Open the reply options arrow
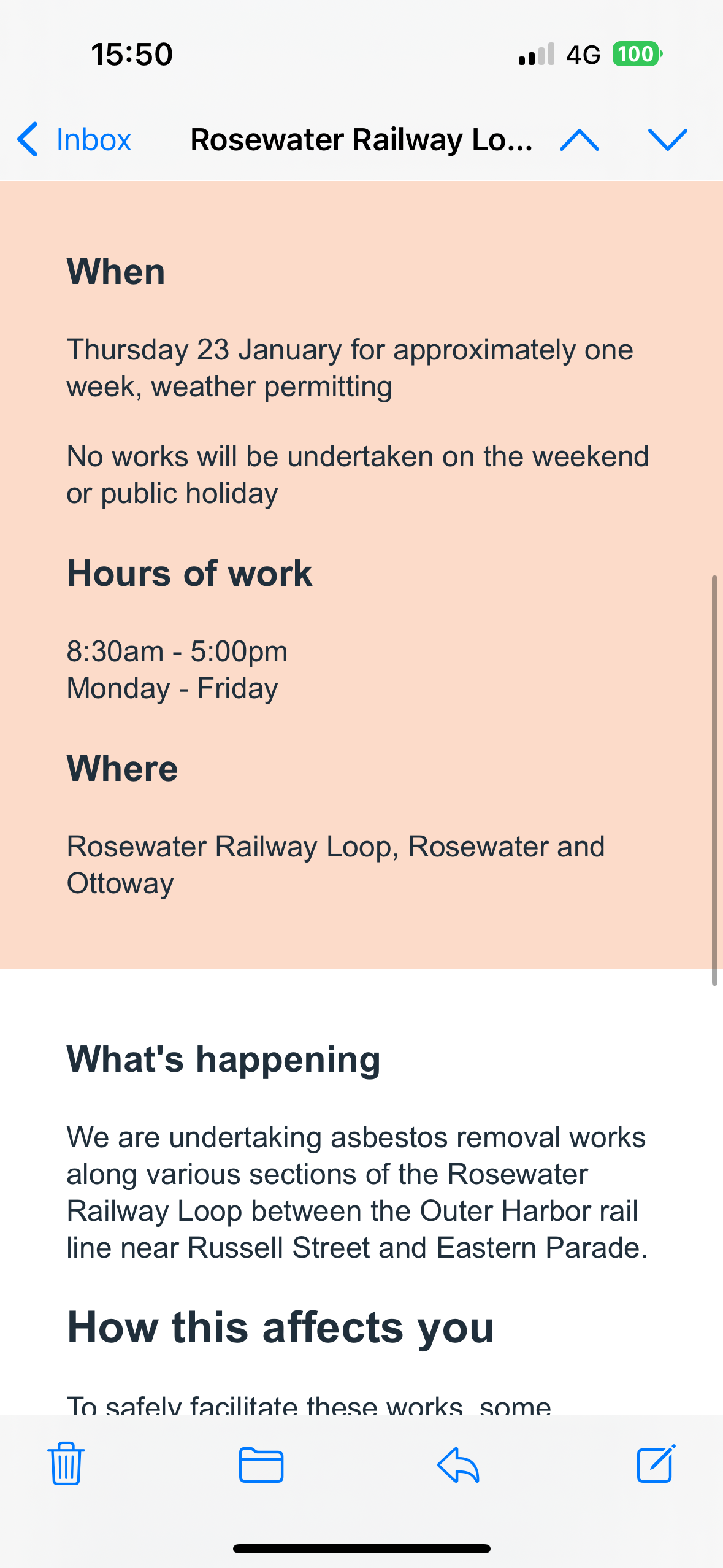 pyautogui.click(x=458, y=1464)
